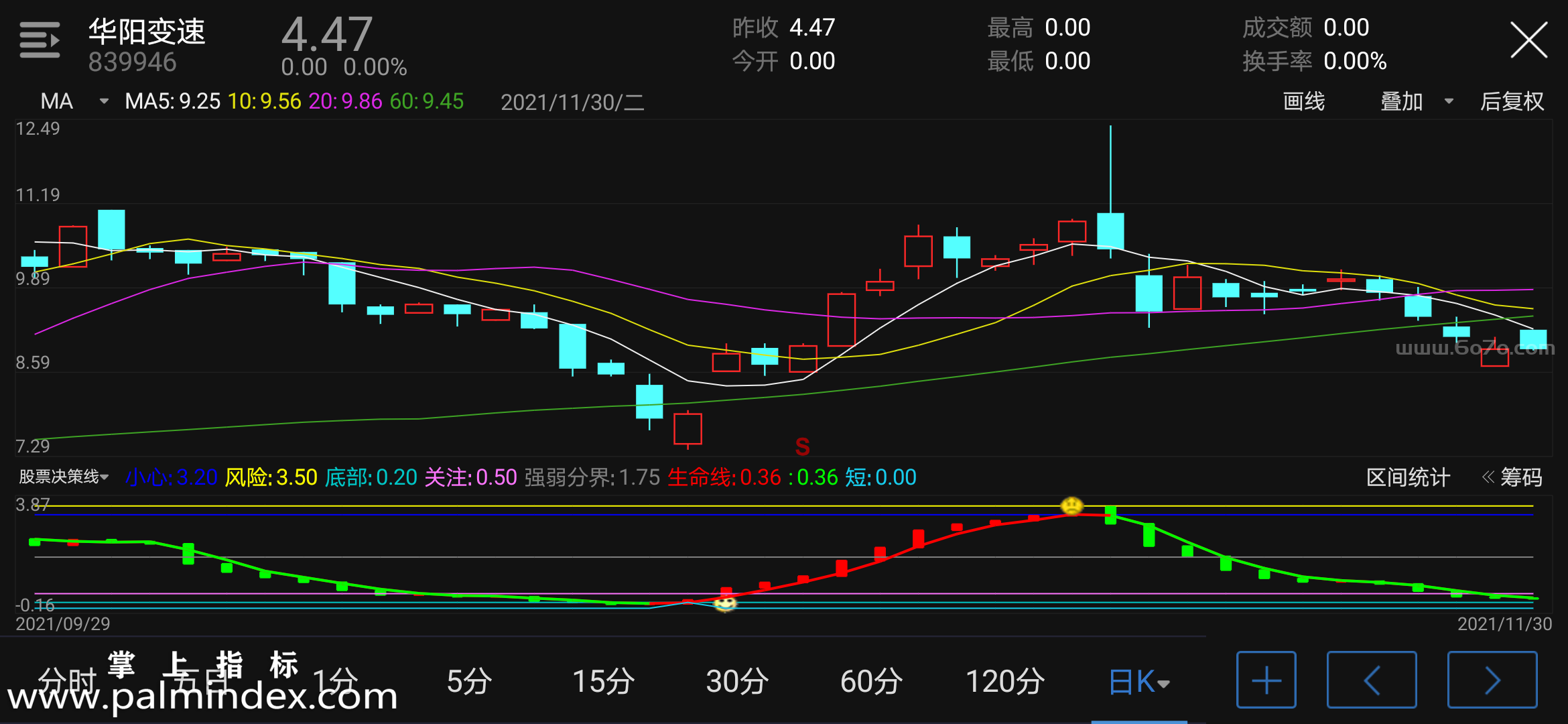Select the 120分 period
Viewport: 1568px width, 724px height.
[1005, 682]
